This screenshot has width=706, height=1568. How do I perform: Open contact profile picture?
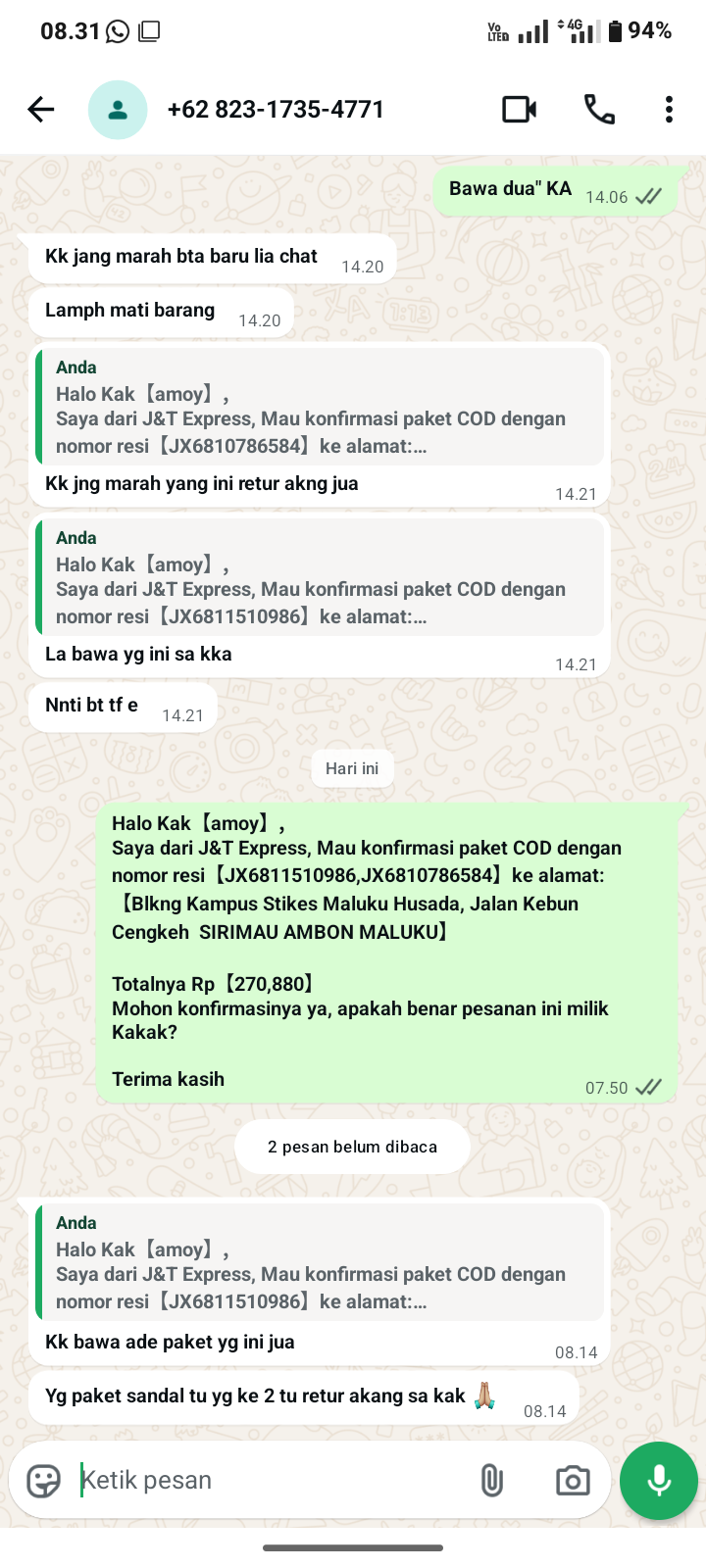click(x=118, y=109)
